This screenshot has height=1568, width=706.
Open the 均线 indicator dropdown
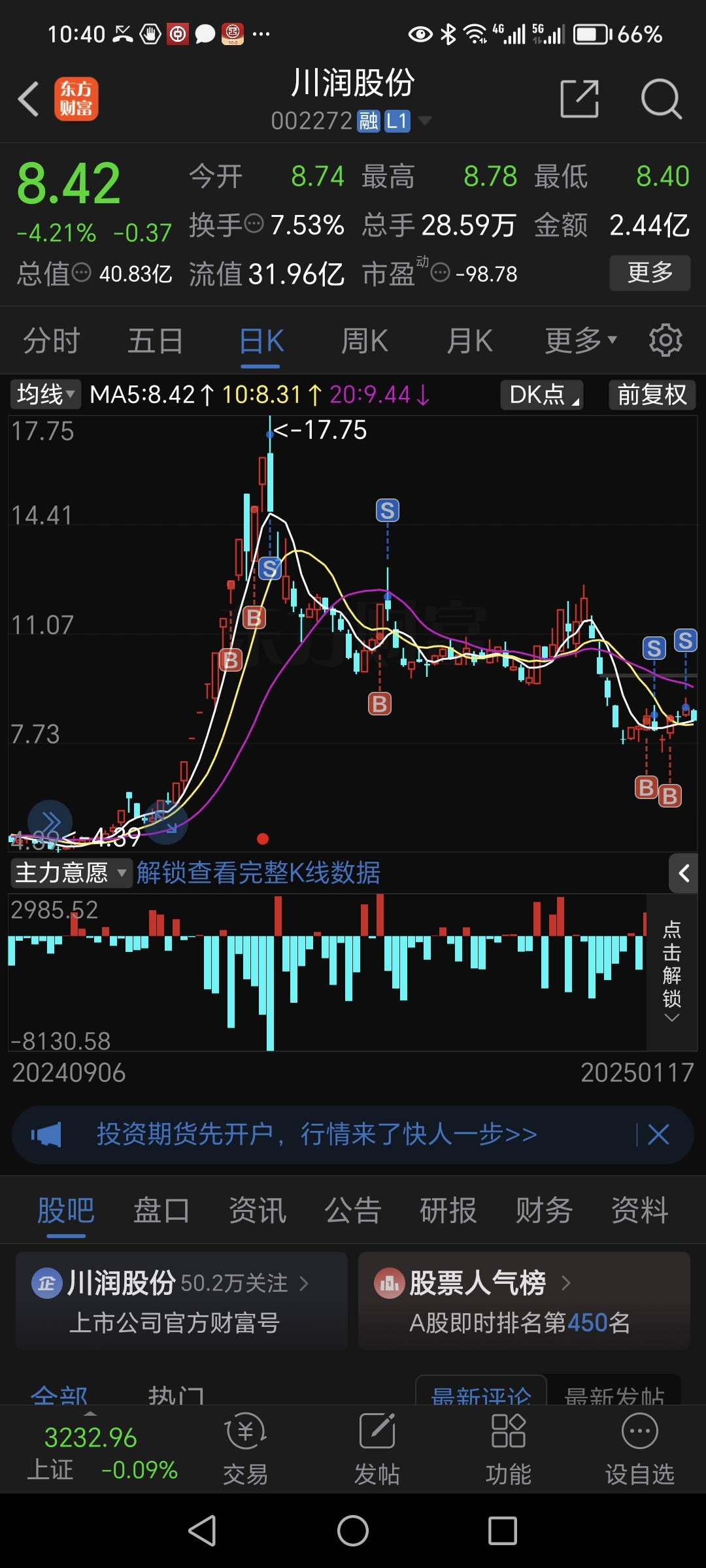coord(46,395)
